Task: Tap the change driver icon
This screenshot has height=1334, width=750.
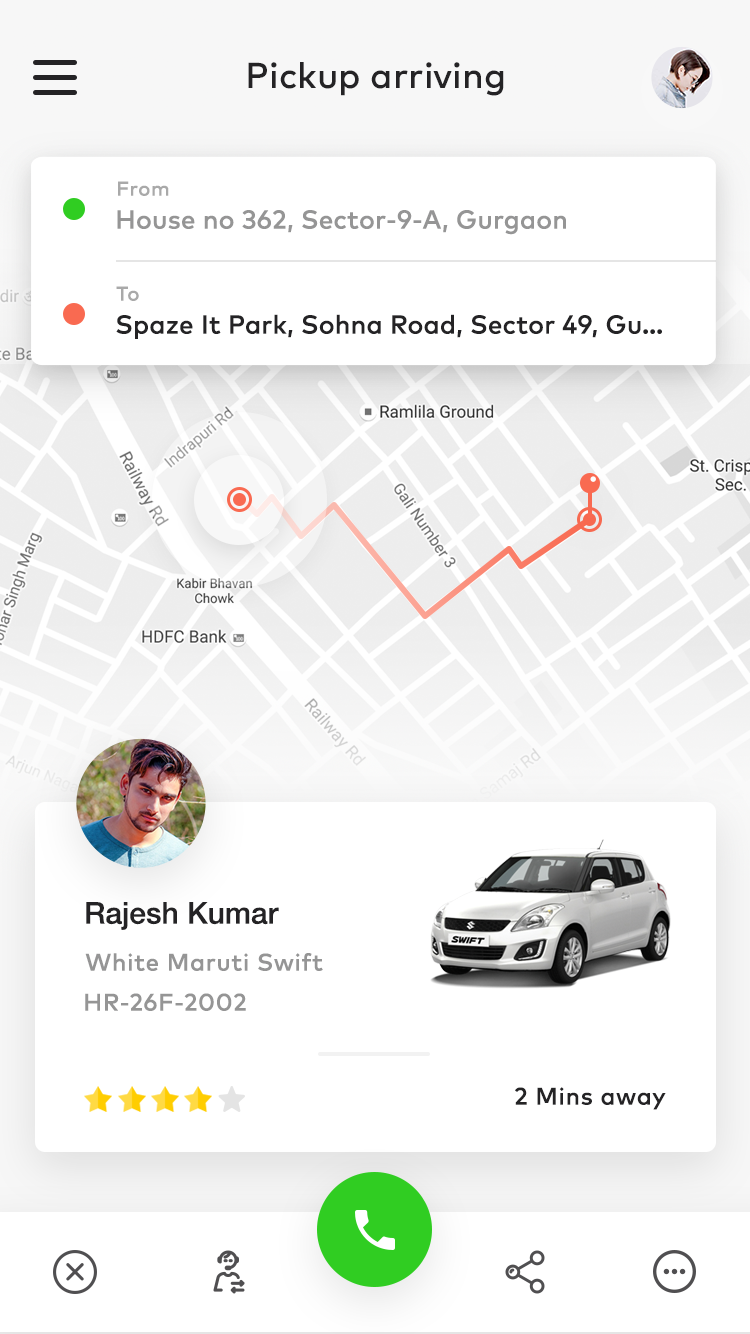Action: (230, 1272)
